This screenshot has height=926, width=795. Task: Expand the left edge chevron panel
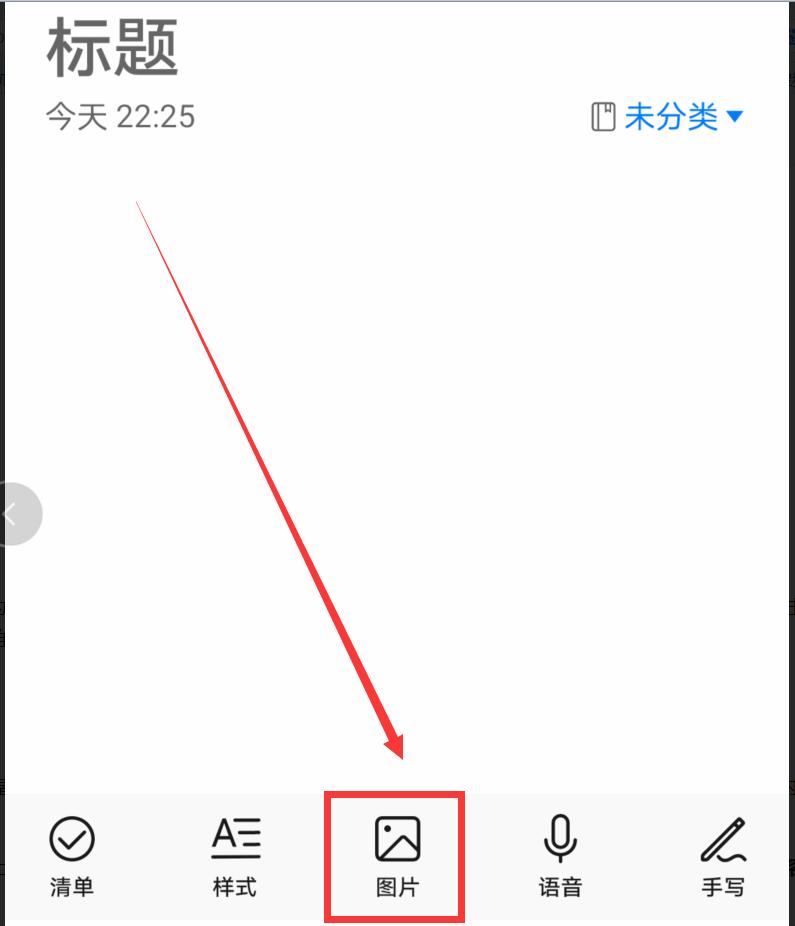(x=14, y=513)
